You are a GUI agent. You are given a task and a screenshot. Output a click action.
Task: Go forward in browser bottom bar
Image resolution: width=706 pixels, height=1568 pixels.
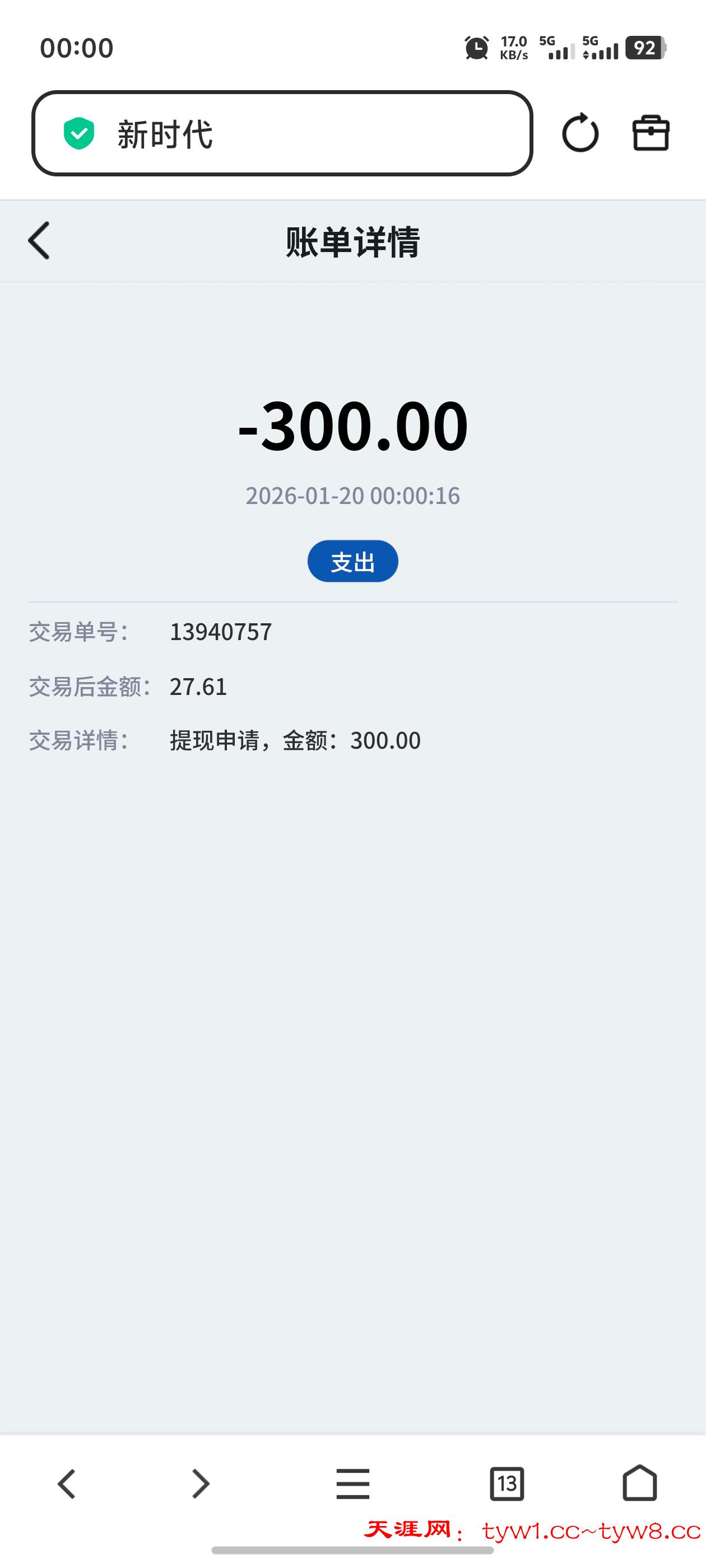point(201,1483)
